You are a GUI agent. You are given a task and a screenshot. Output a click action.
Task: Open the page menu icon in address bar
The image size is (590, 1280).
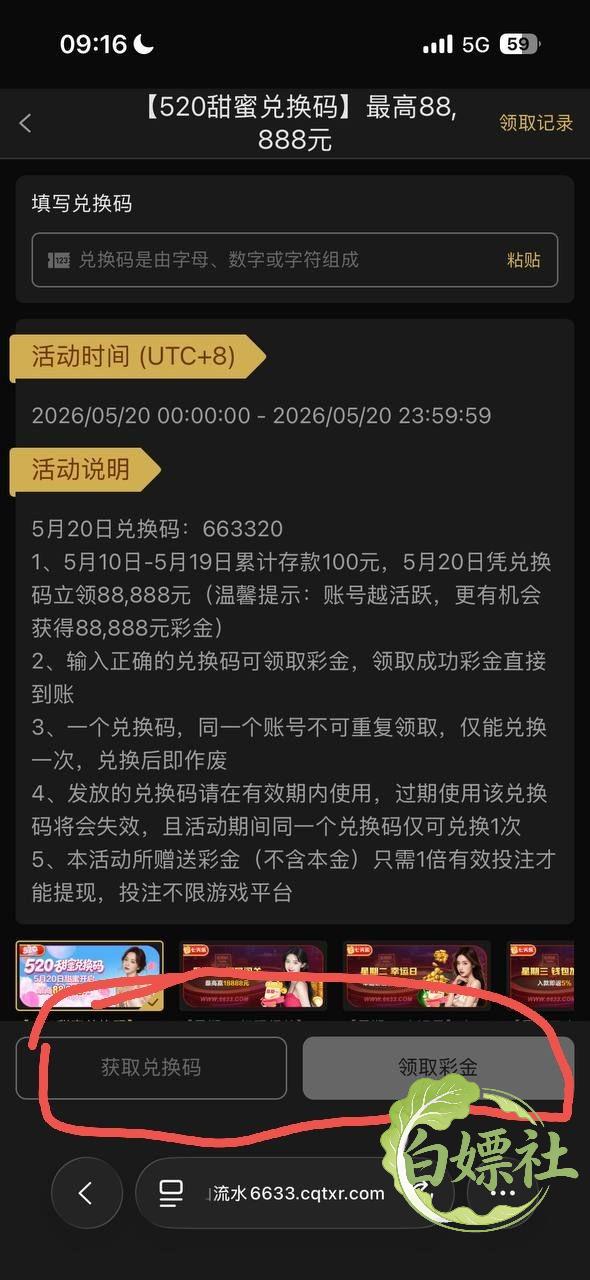pyautogui.click(x=171, y=1193)
